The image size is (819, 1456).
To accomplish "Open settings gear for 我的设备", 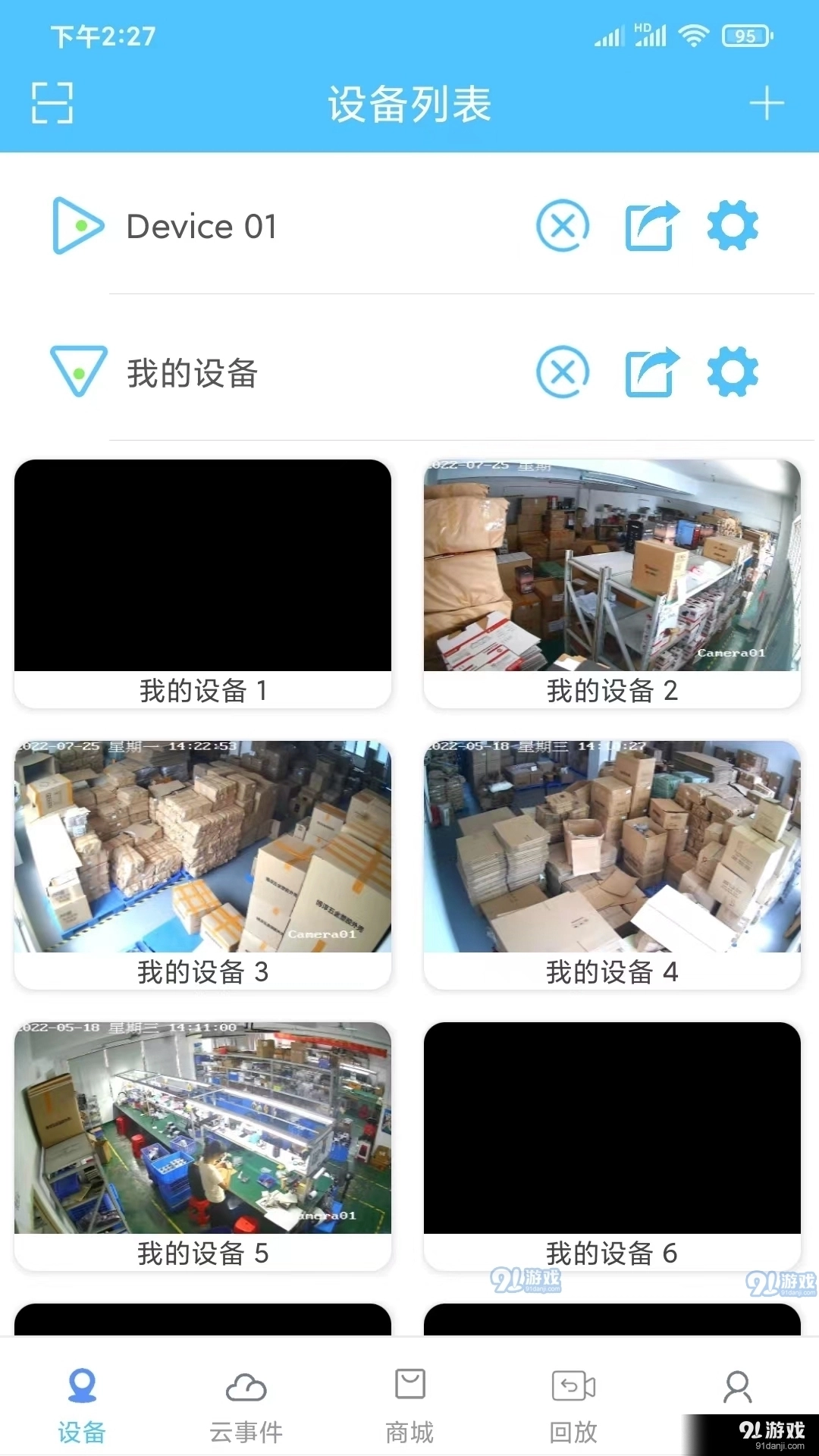I will point(733,372).
